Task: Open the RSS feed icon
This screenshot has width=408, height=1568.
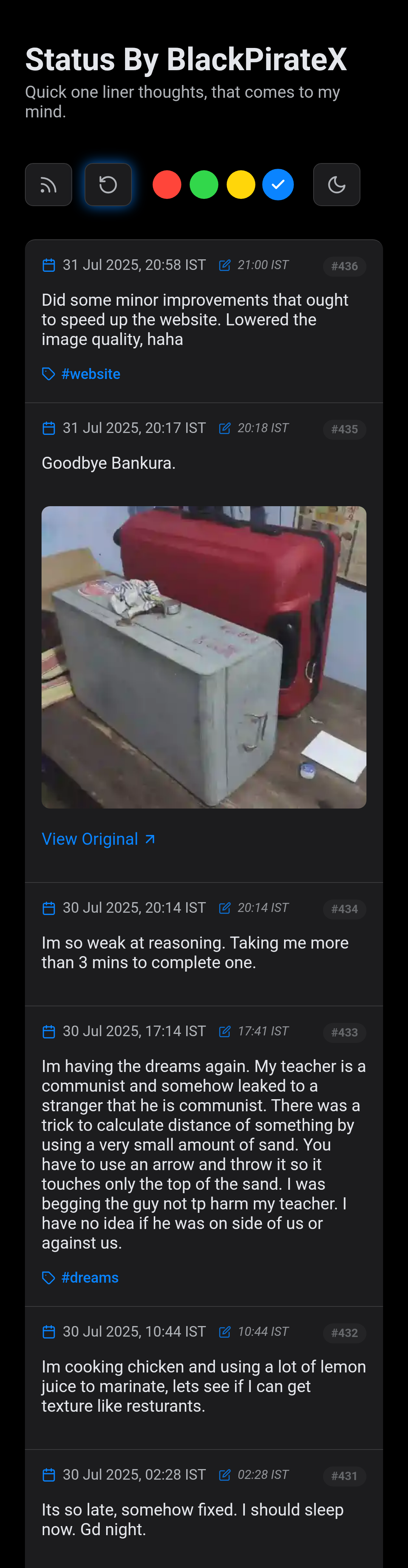Action: click(x=48, y=185)
